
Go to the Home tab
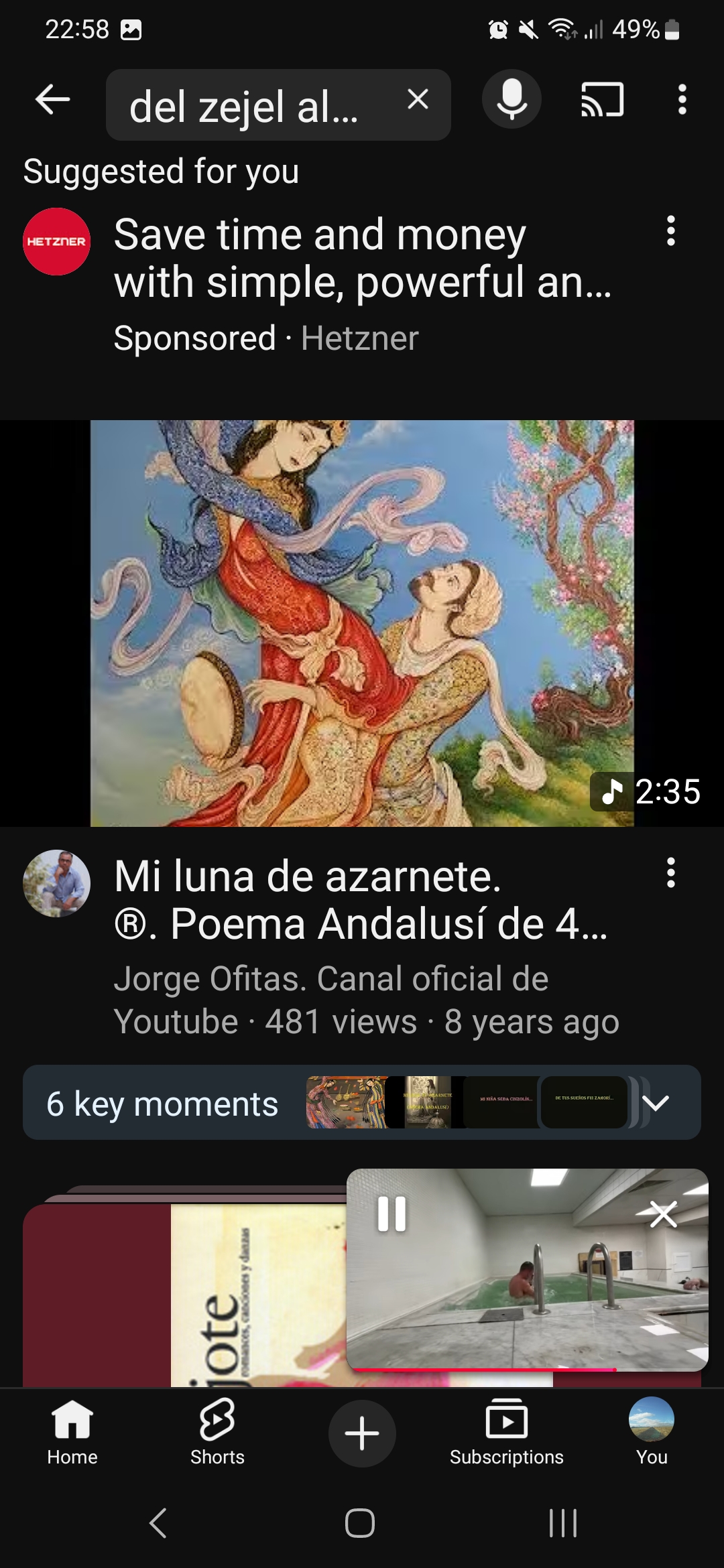point(72,1433)
